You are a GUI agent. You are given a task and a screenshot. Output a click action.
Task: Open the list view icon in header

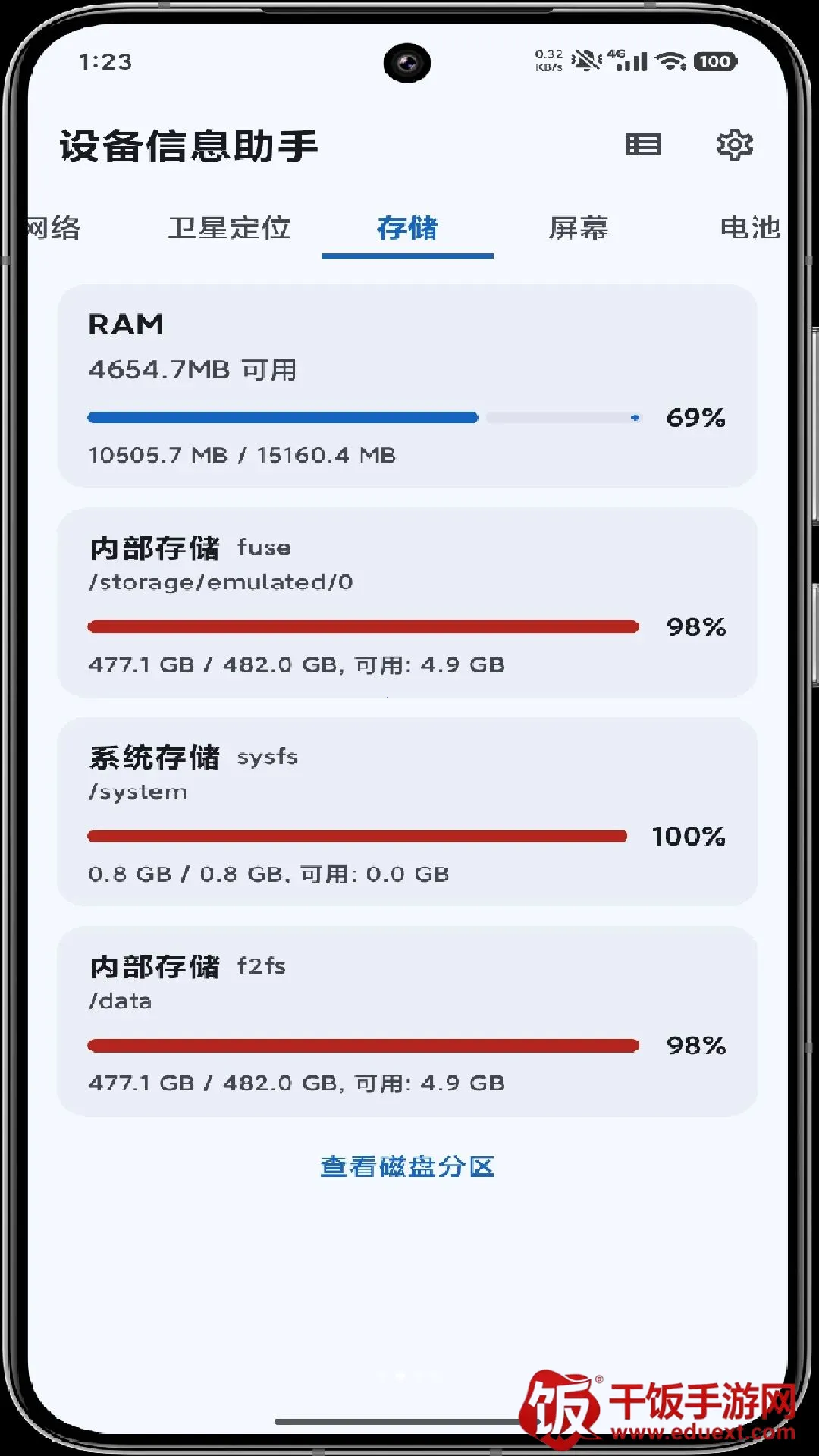click(x=643, y=144)
